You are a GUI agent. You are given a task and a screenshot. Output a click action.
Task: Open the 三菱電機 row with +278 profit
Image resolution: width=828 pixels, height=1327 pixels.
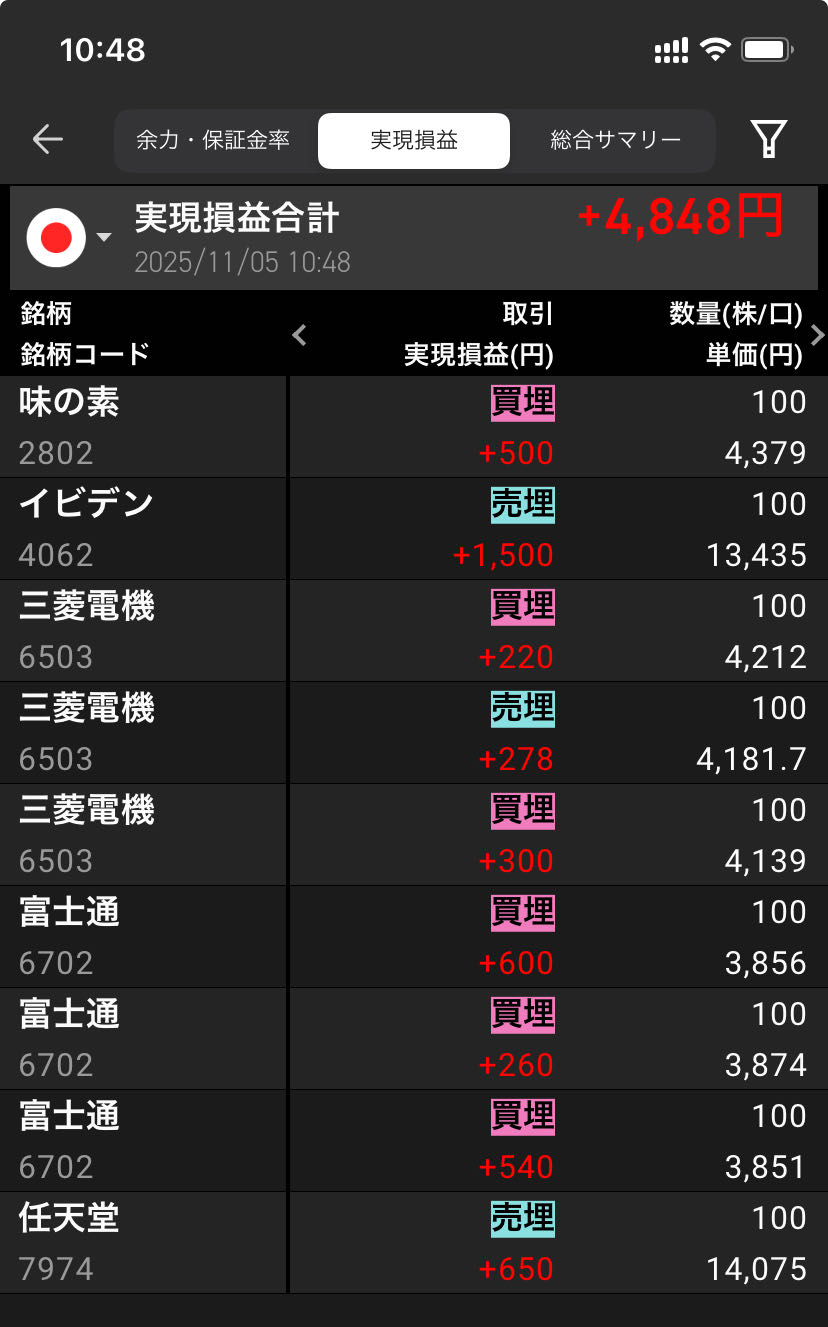click(414, 733)
